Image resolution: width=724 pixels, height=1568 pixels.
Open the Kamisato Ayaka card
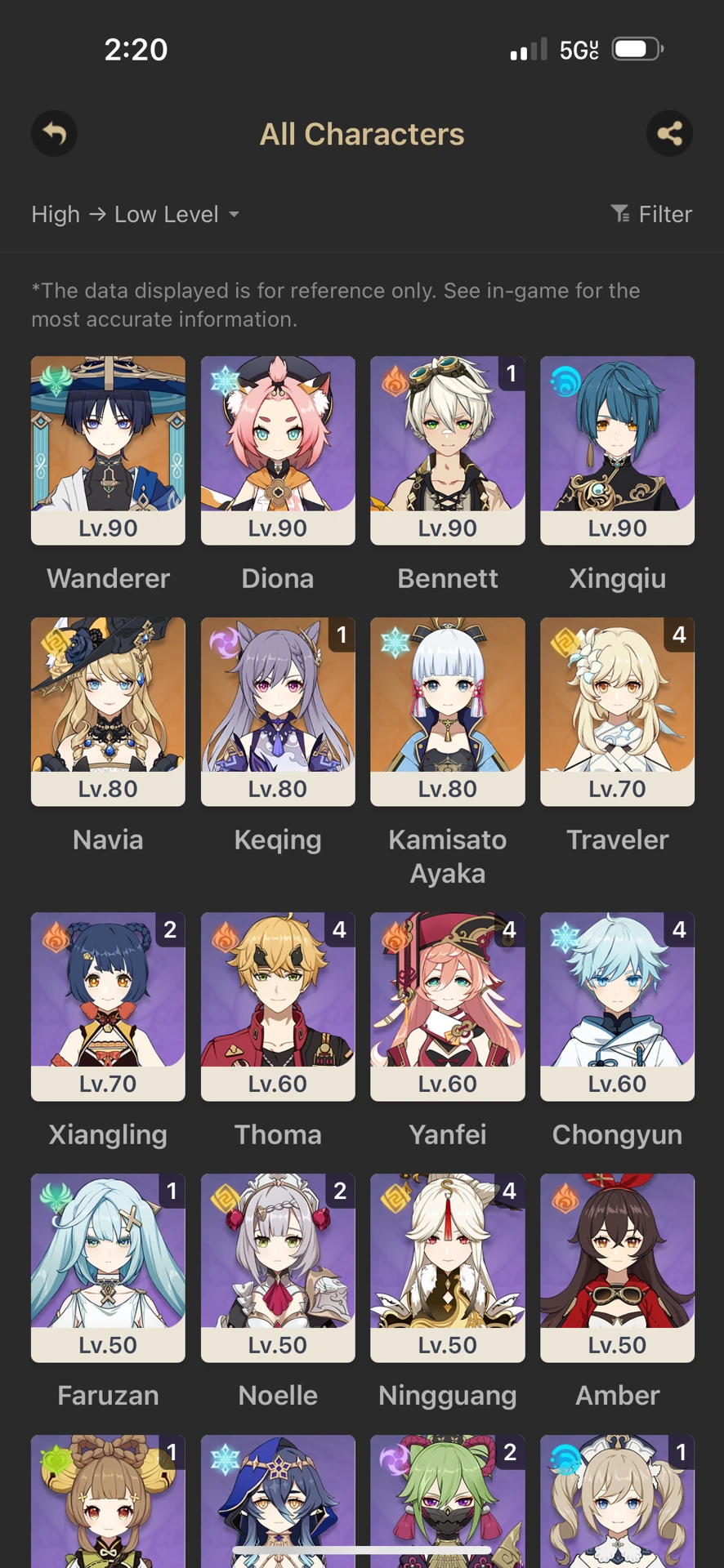(x=447, y=710)
